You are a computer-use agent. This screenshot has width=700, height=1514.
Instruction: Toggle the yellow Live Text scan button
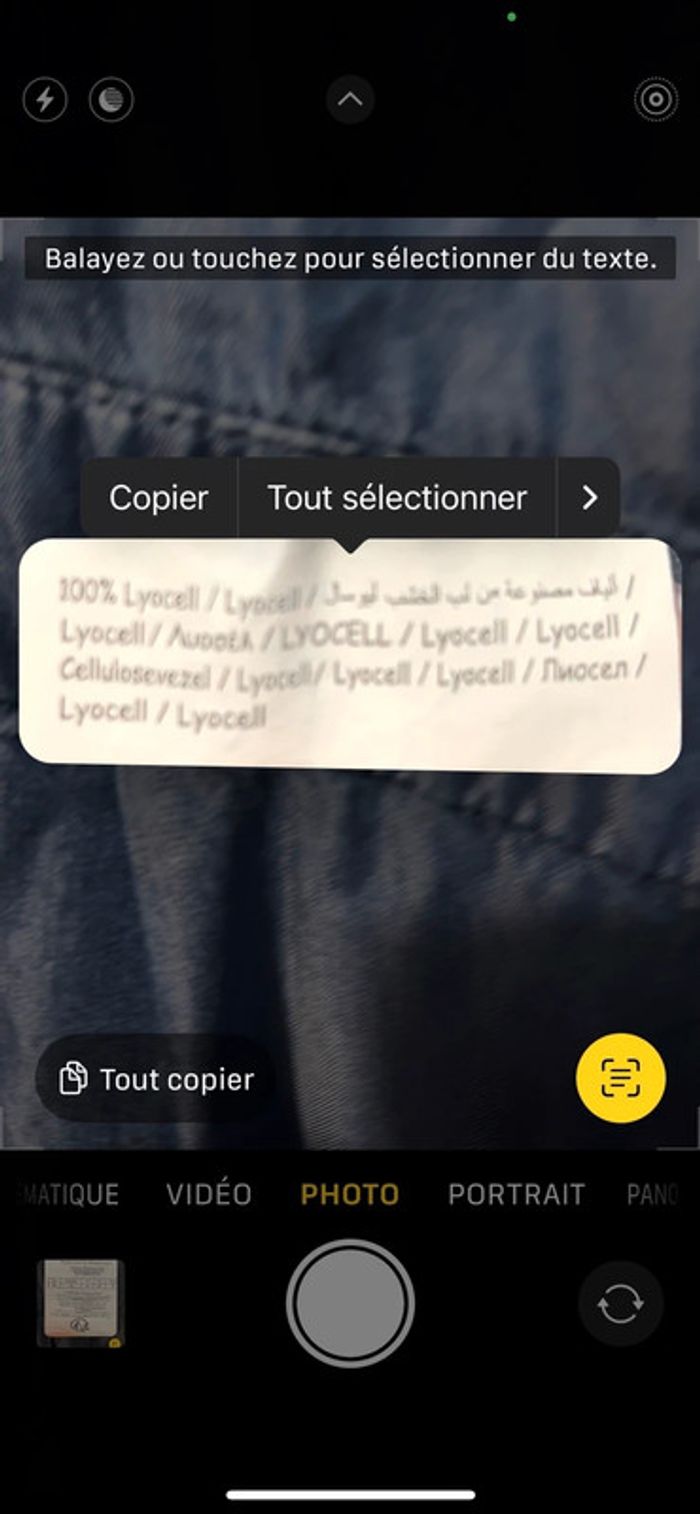click(x=620, y=1078)
